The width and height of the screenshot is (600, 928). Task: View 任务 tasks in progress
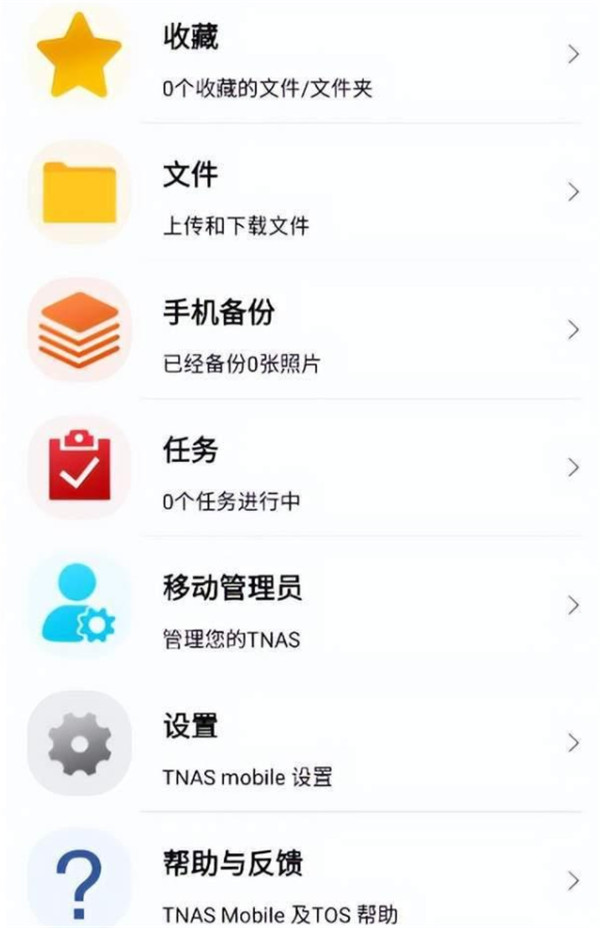point(300,470)
